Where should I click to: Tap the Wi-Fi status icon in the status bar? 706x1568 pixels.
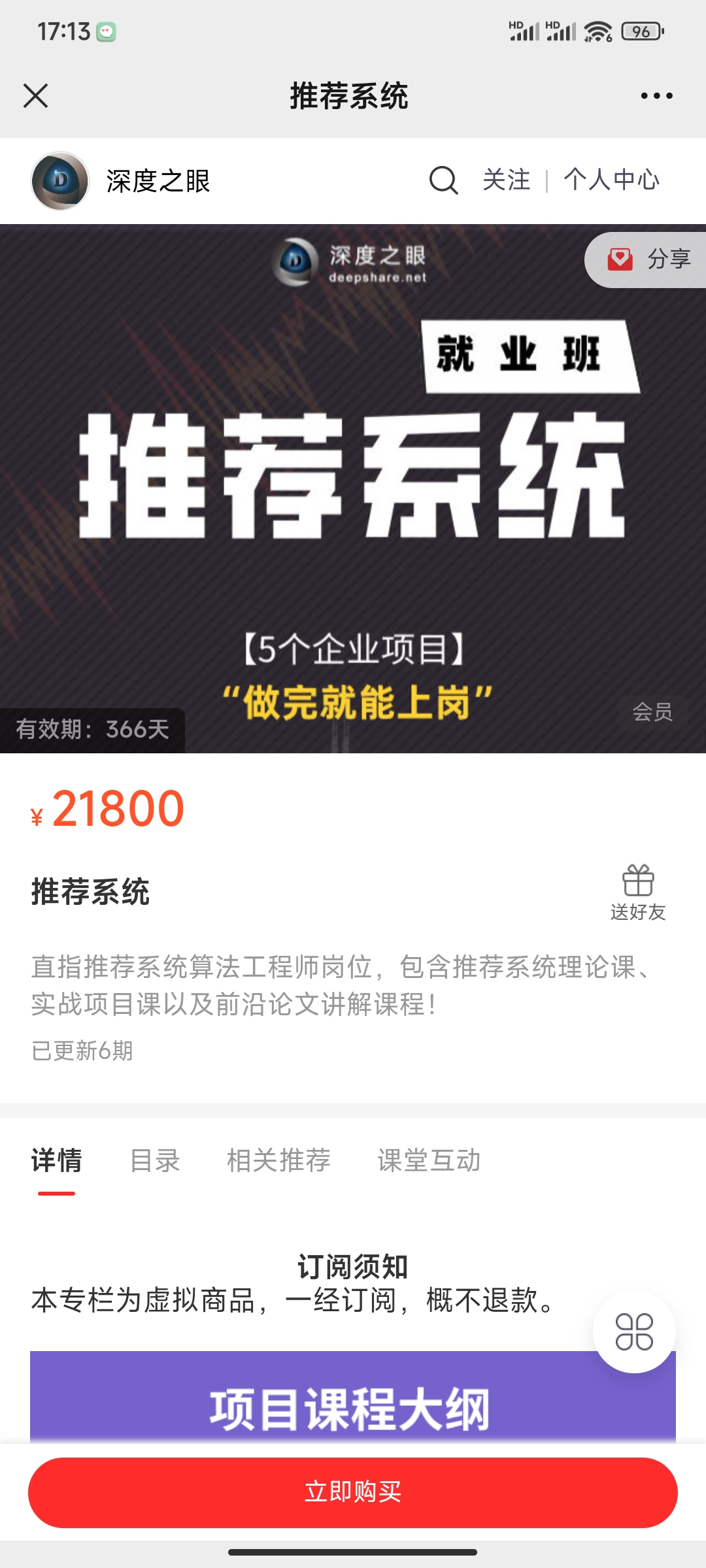(x=597, y=29)
